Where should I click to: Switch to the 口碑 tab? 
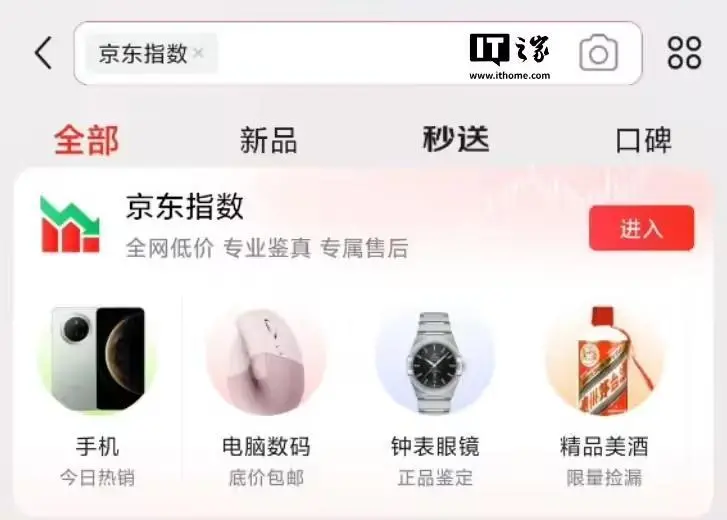click(x=643, y=141)
